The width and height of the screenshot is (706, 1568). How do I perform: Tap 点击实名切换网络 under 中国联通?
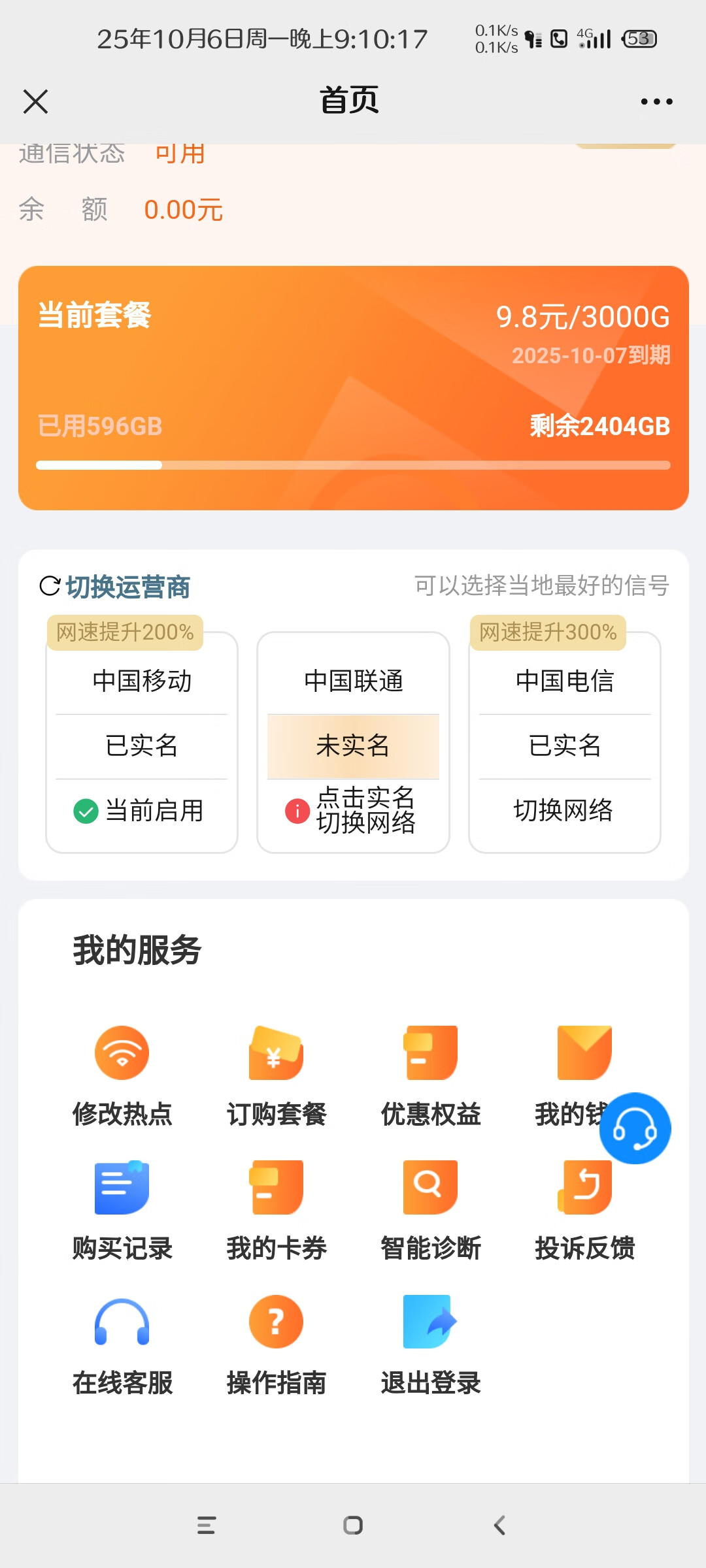pyautogui.click(x=354, y=811)
